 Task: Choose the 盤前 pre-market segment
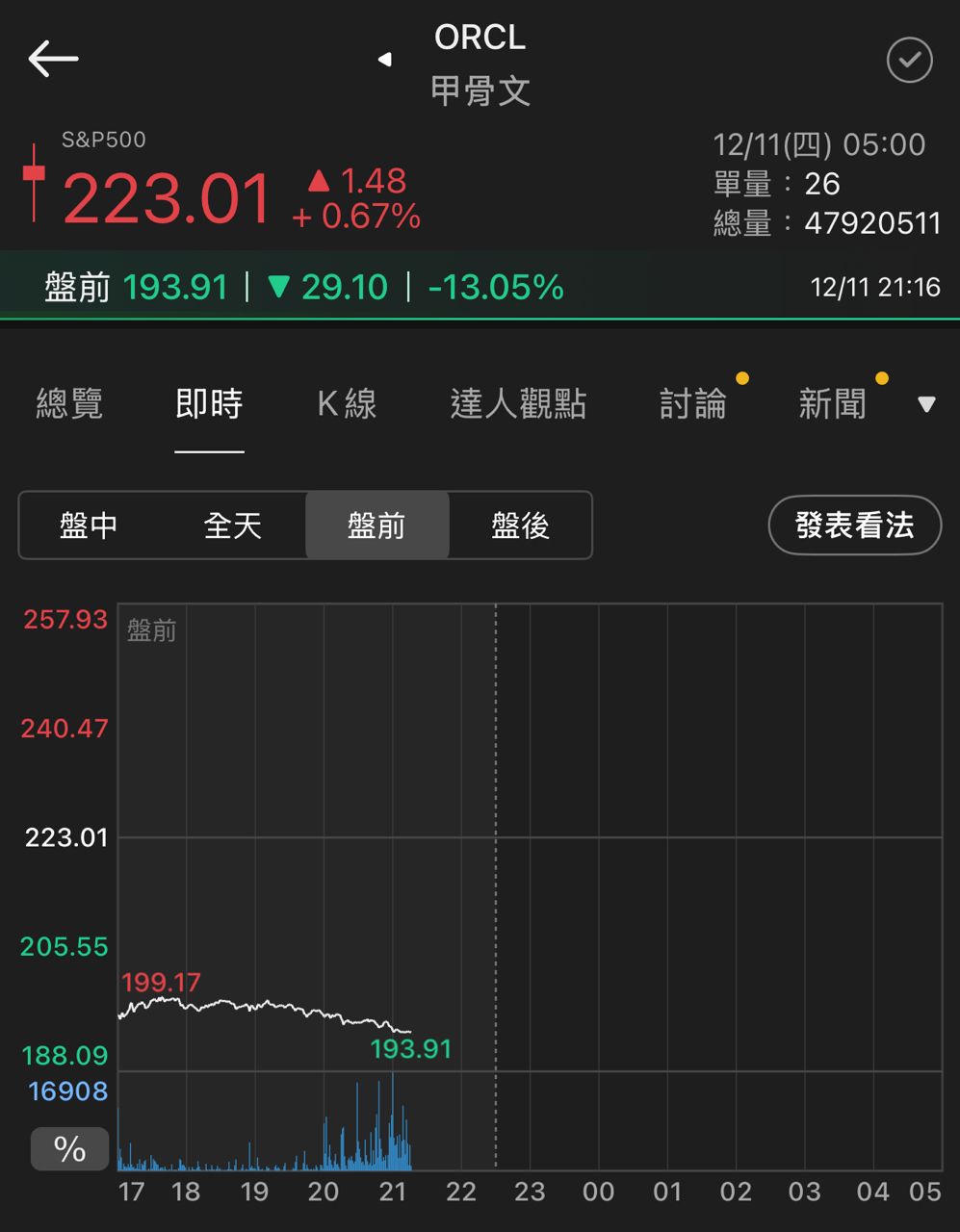tap(376, 526)
